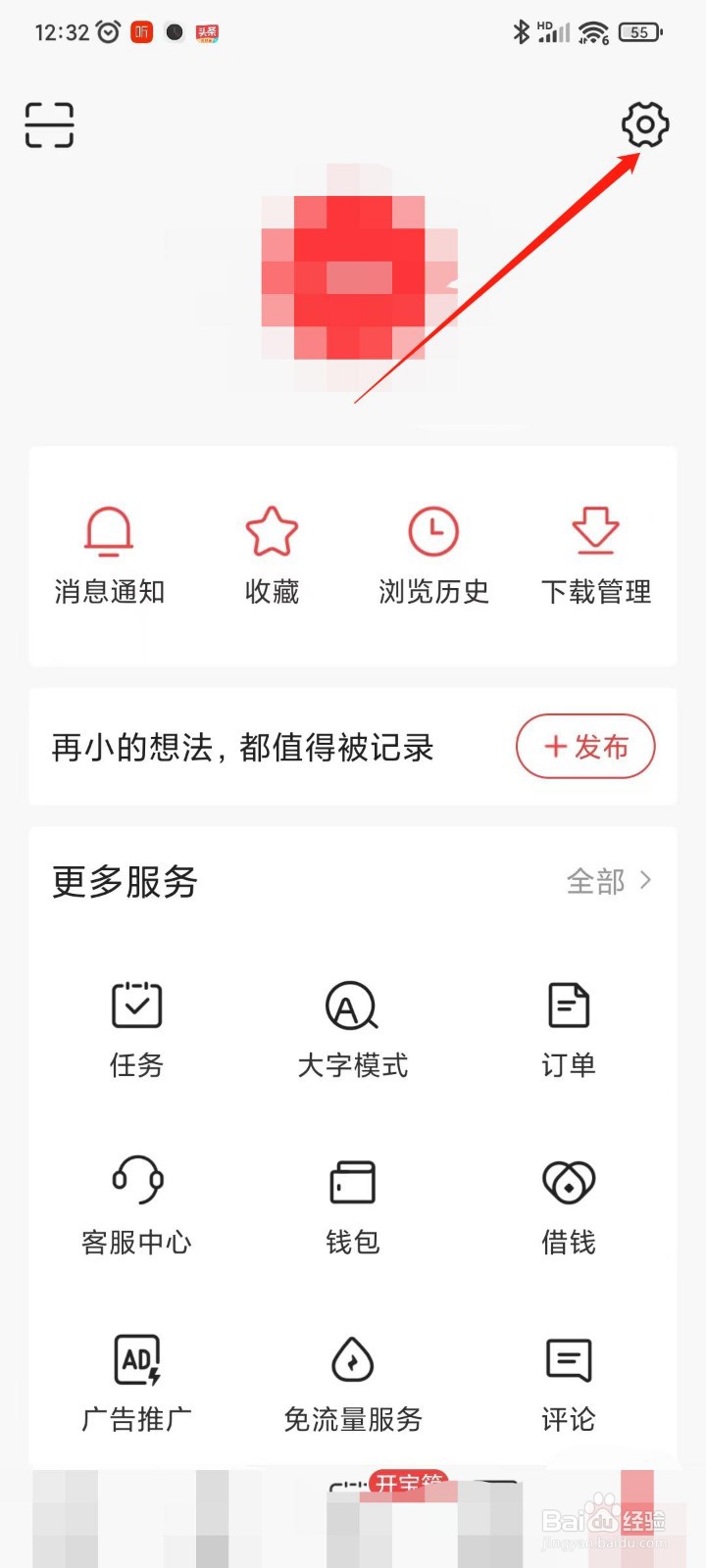
Task: Open 广告推广 ad promotion
Action: (x=136, y=1382)
